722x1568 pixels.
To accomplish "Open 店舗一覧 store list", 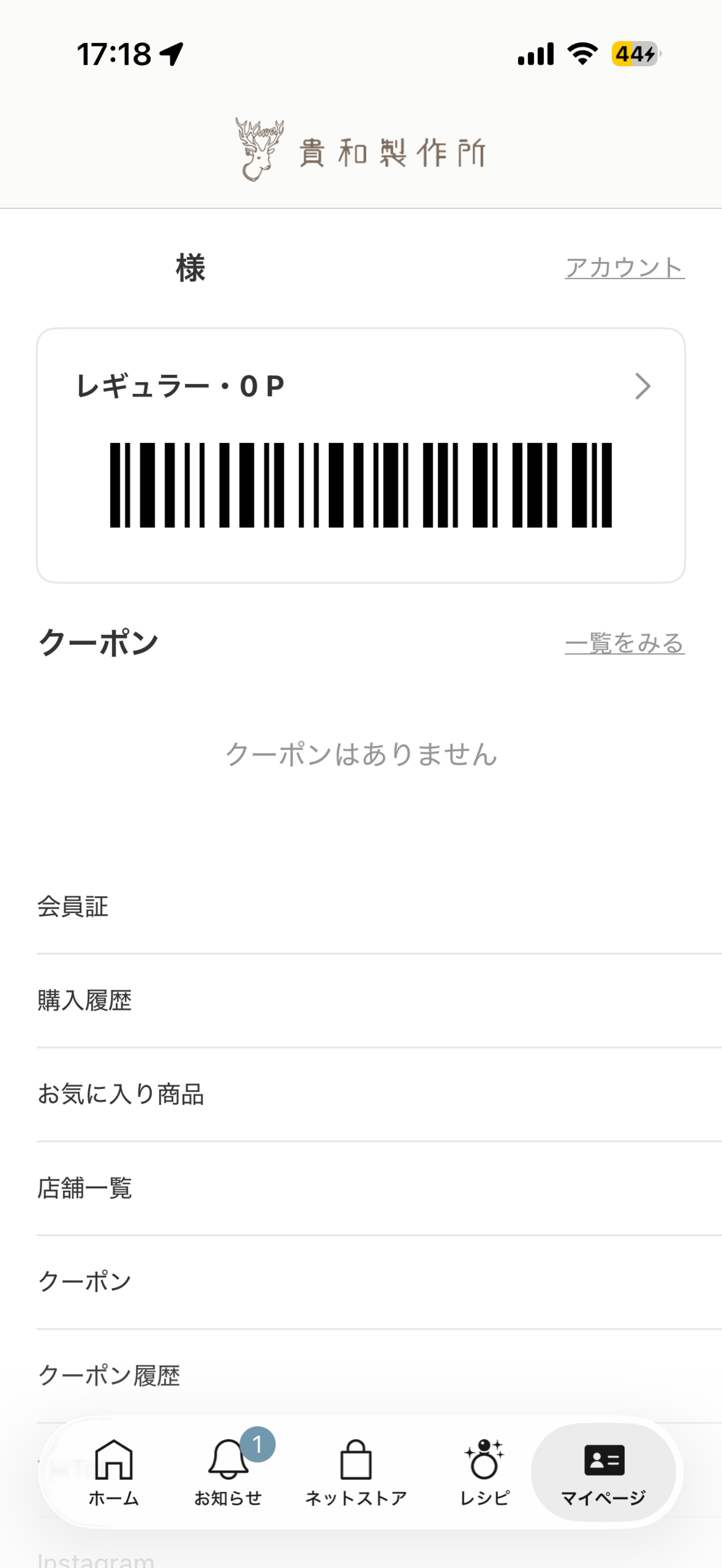I will (379, 1188).
